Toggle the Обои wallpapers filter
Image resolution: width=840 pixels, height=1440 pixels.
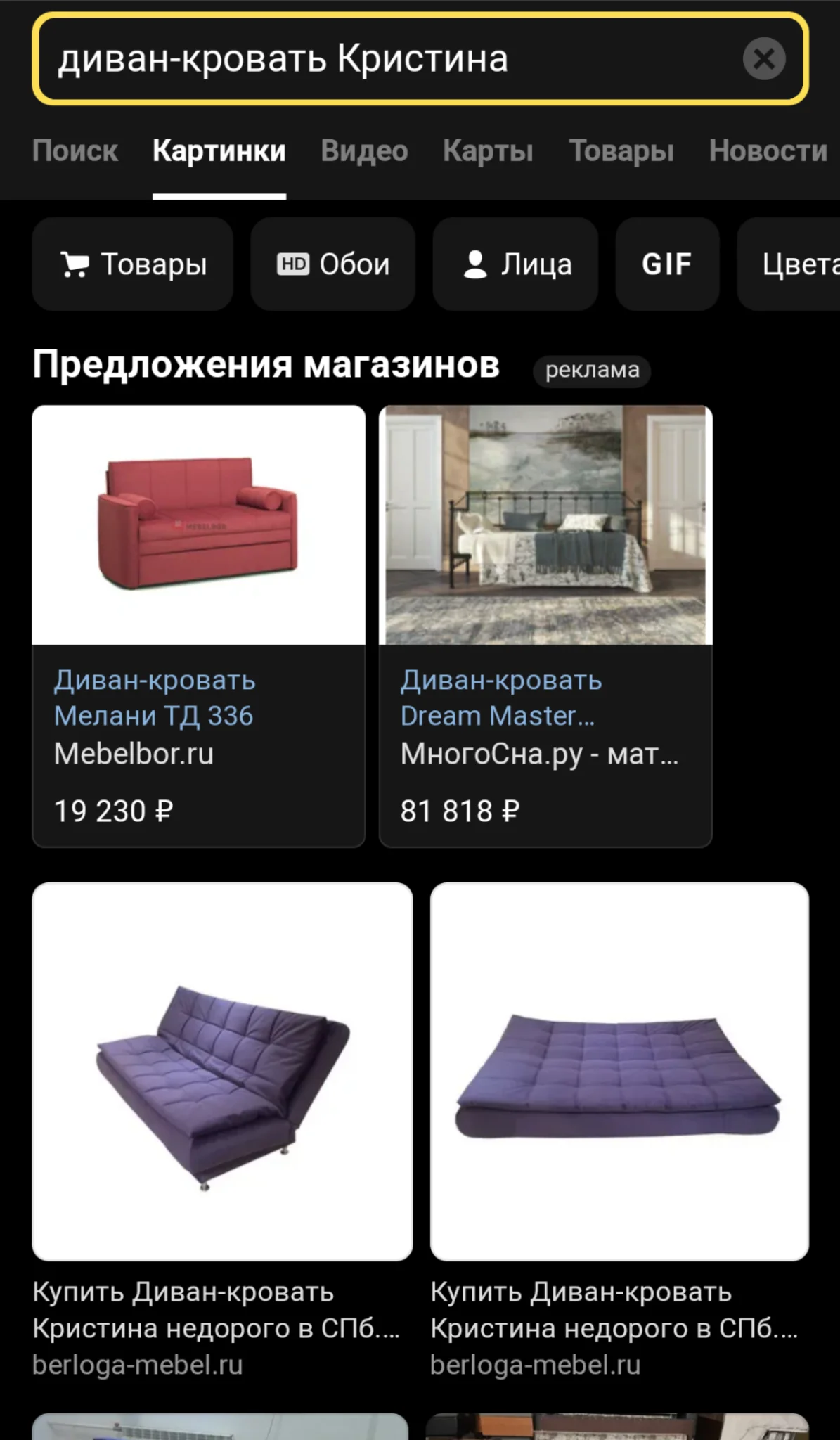tap(332, 264)
